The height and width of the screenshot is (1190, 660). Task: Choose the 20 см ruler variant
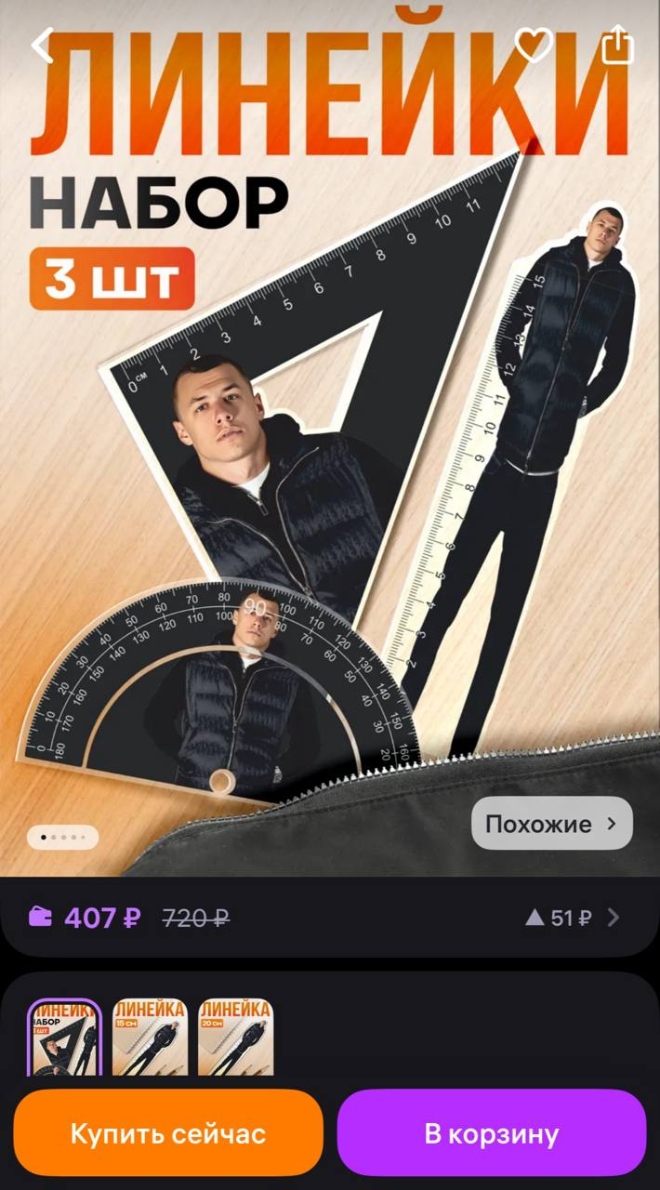tap(235, 1037)
